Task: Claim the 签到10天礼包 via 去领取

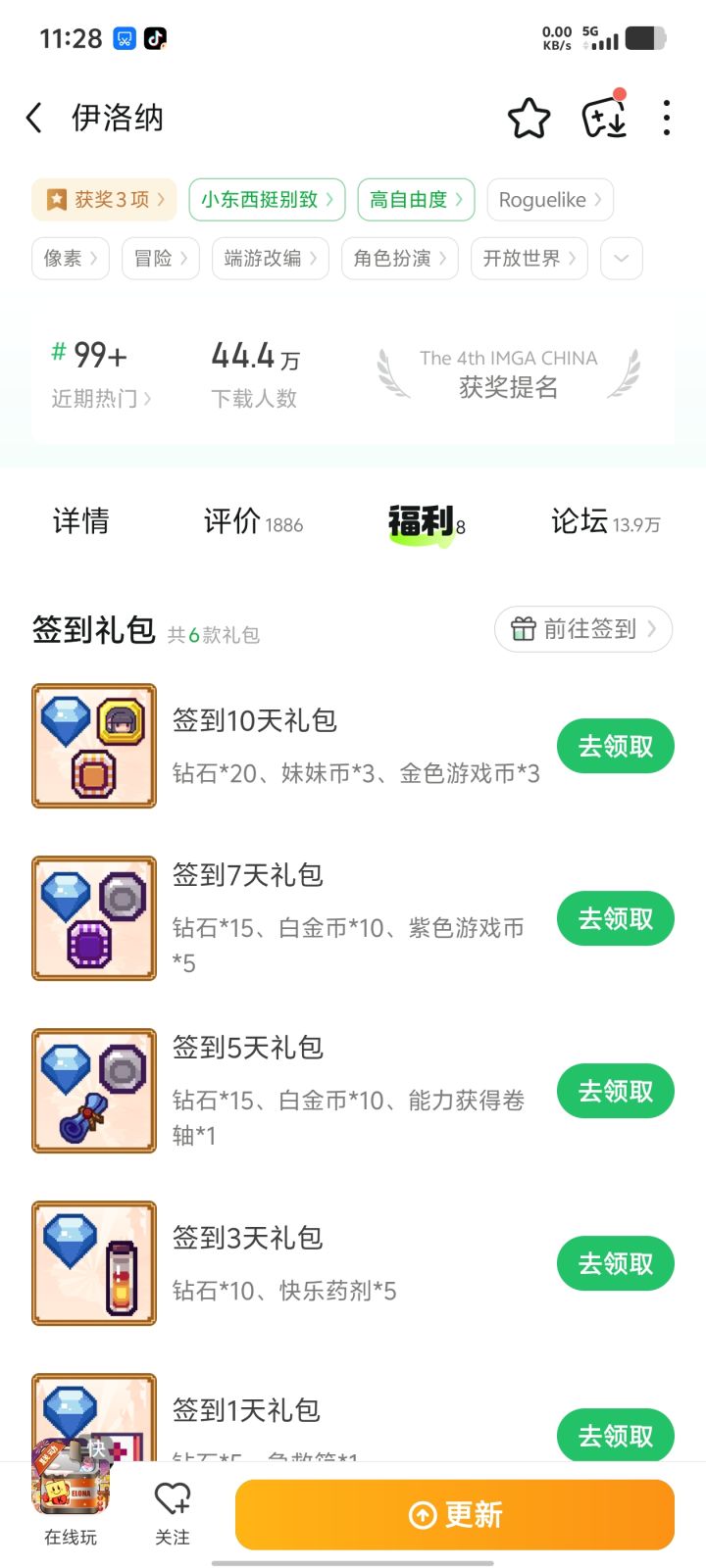Action: pyautogui.click(x=615, y=746)
